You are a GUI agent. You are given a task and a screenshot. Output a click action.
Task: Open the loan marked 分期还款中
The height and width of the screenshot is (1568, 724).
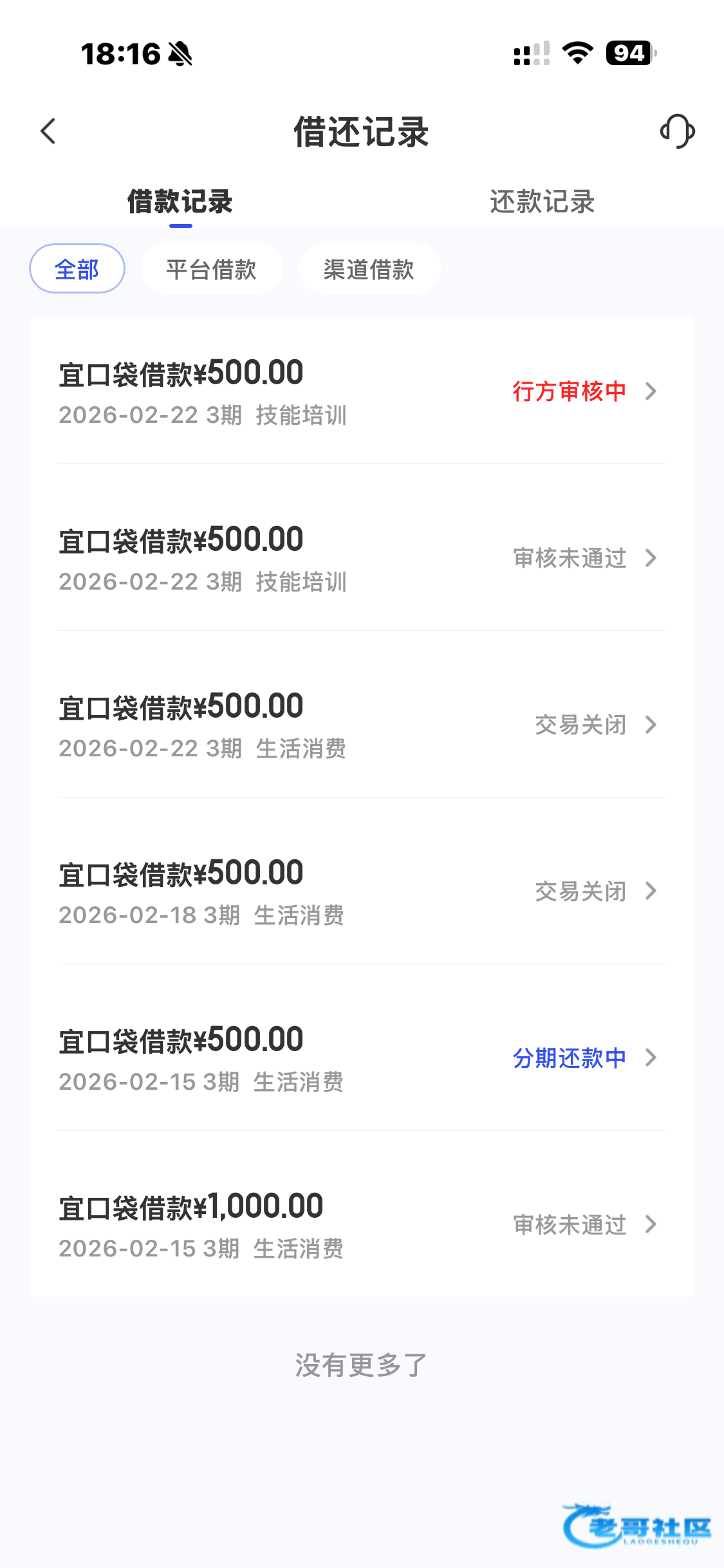pyautogui.click(x=362, y=1058)
